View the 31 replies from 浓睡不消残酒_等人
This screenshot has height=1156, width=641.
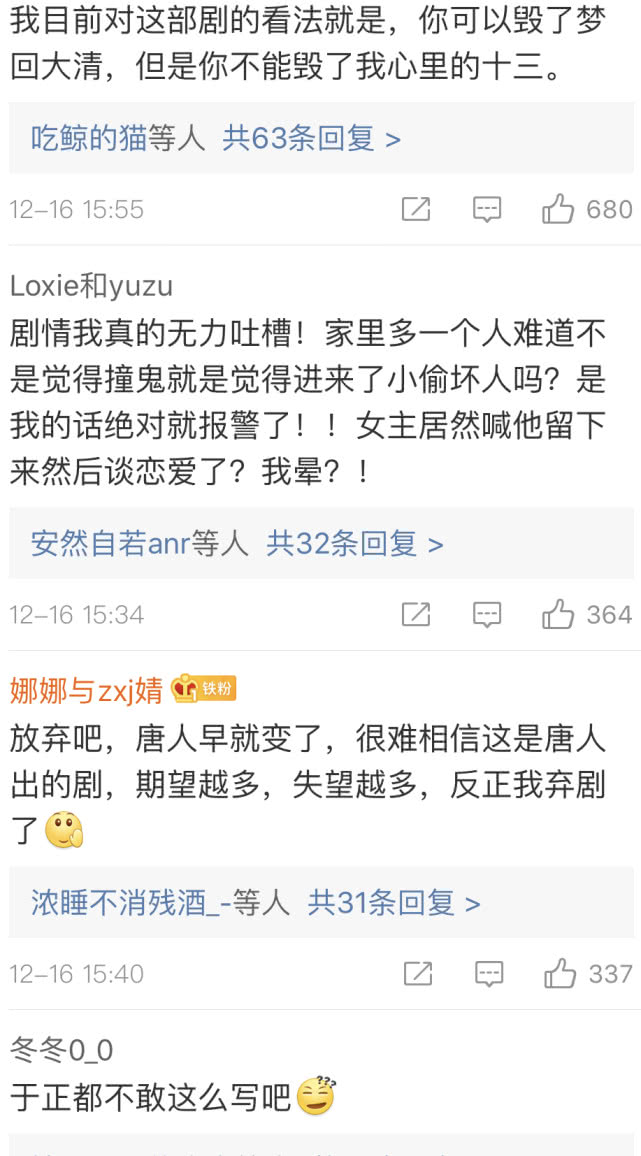pos(393,903)
